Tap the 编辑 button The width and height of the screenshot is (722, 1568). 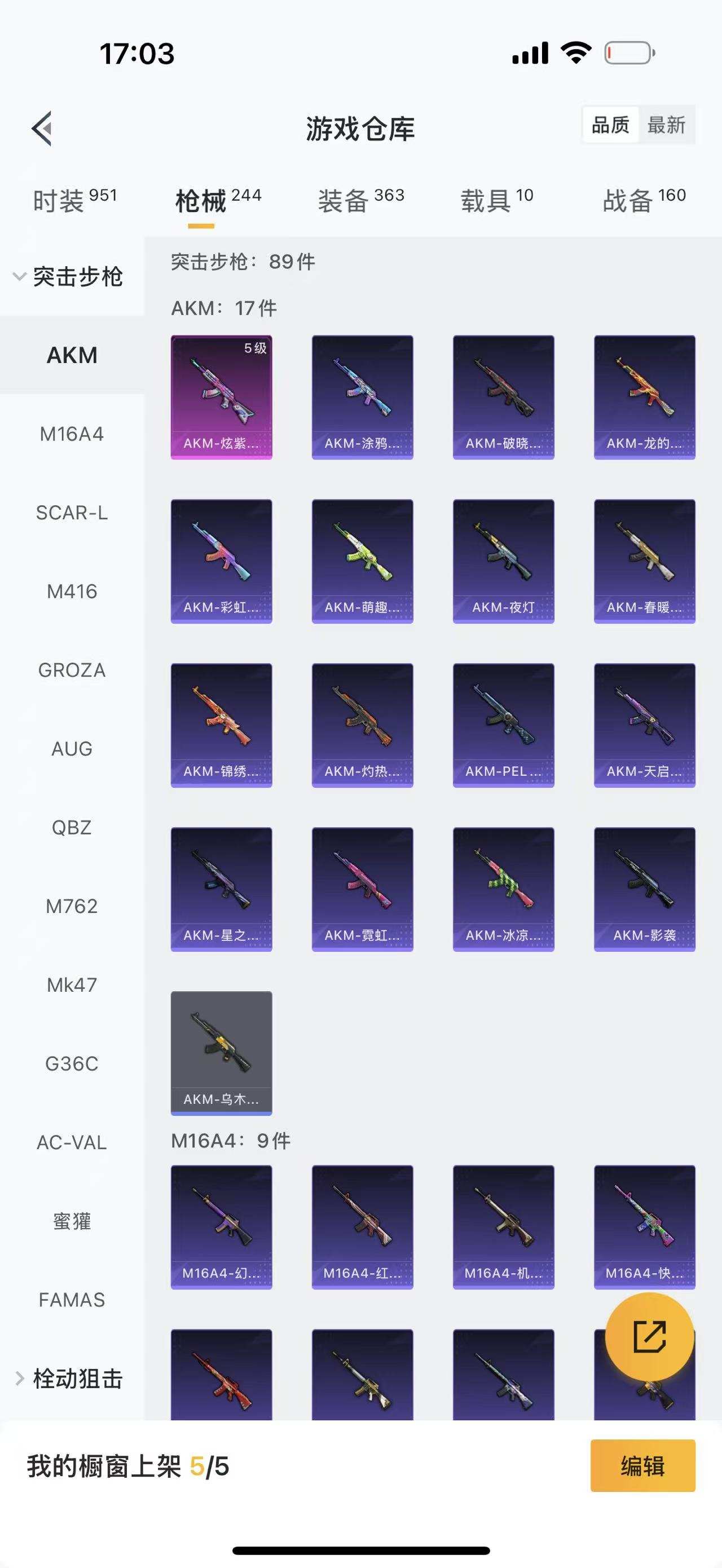click(x=642, y=1466)
